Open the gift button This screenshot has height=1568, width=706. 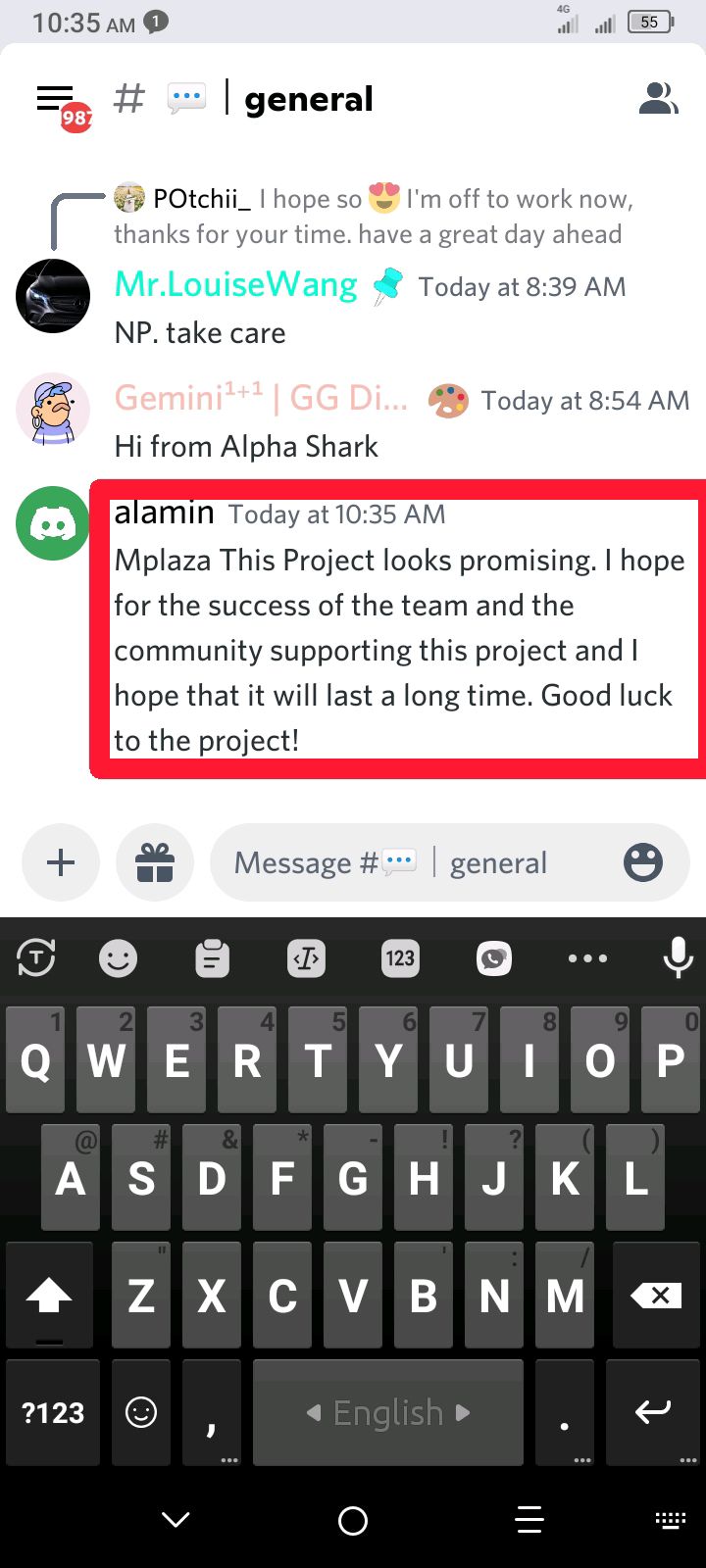tap(155, 862)
